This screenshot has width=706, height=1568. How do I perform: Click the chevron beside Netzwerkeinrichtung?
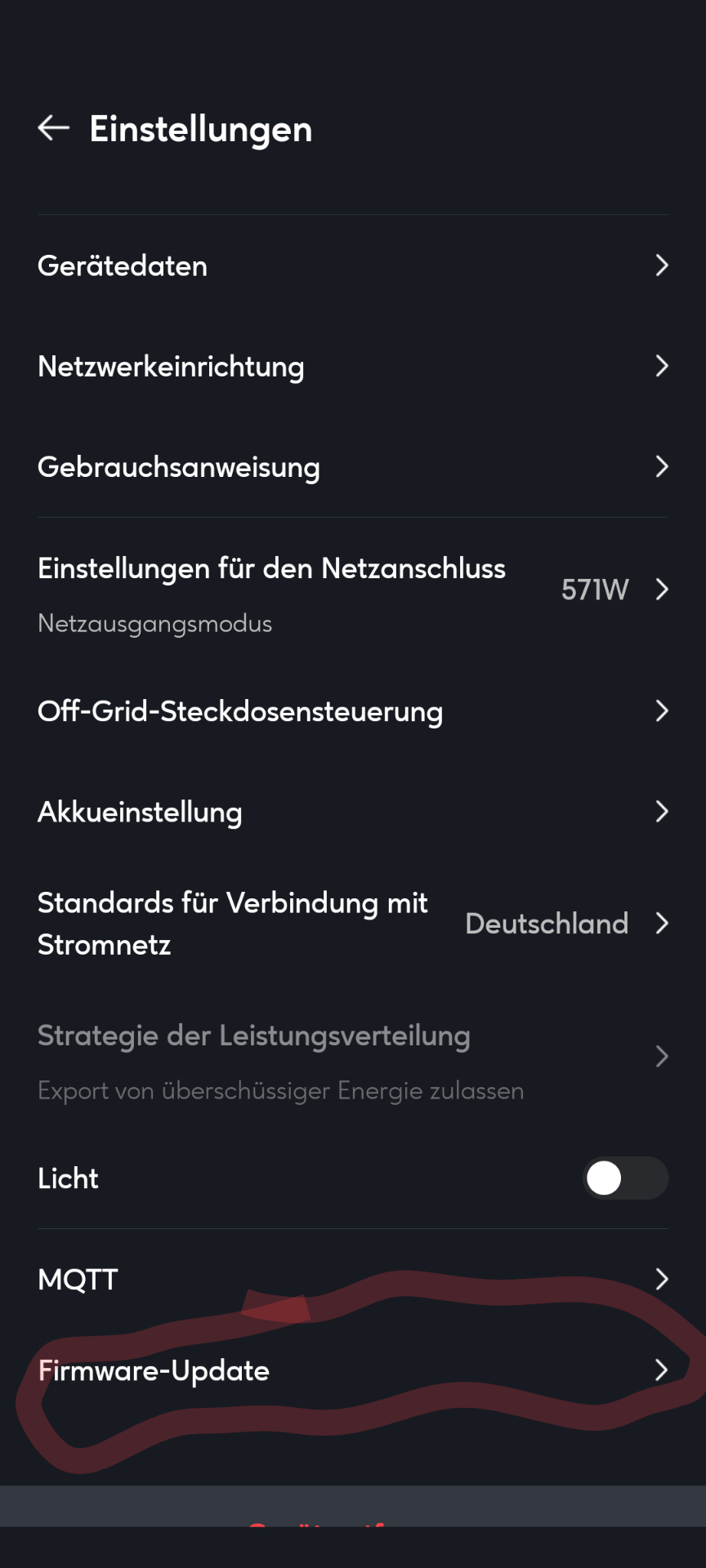(x=663, y=367)
